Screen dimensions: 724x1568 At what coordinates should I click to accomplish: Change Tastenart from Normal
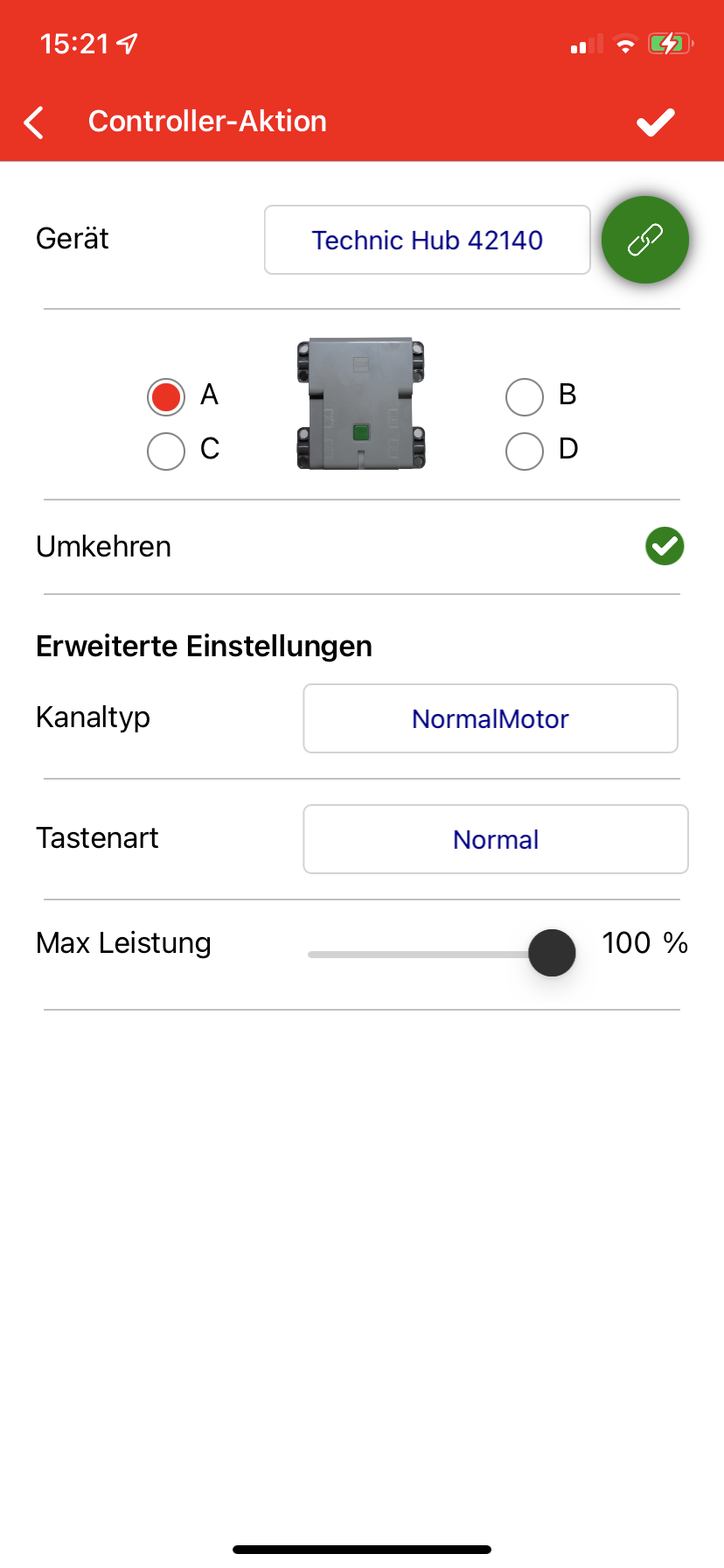[496, 839]
